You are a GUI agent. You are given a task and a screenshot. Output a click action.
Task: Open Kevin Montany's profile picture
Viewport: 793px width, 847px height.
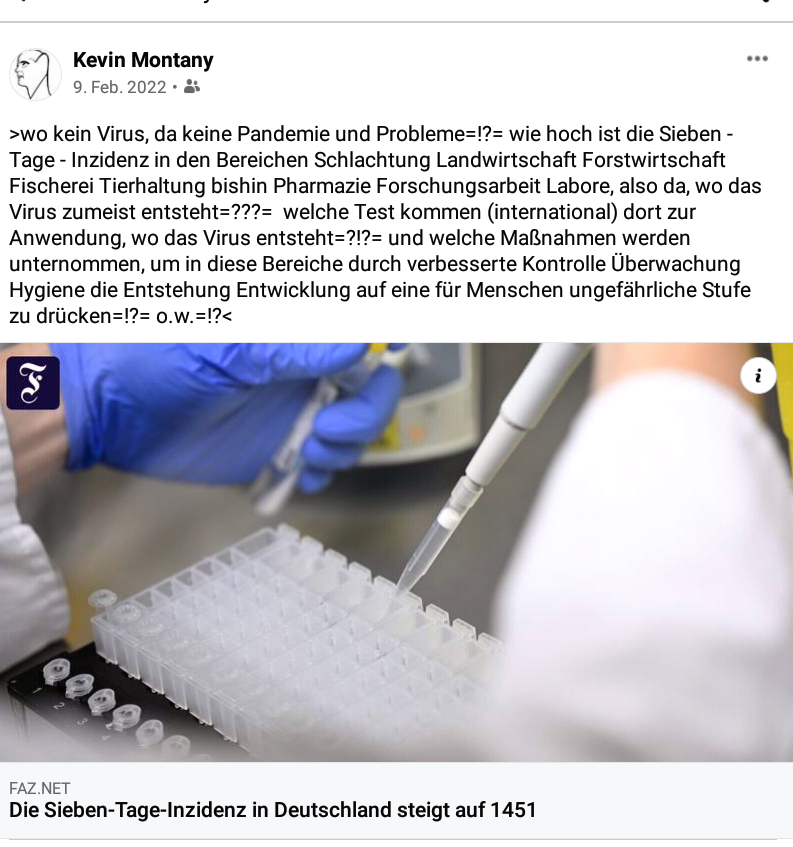coord(35,74)
